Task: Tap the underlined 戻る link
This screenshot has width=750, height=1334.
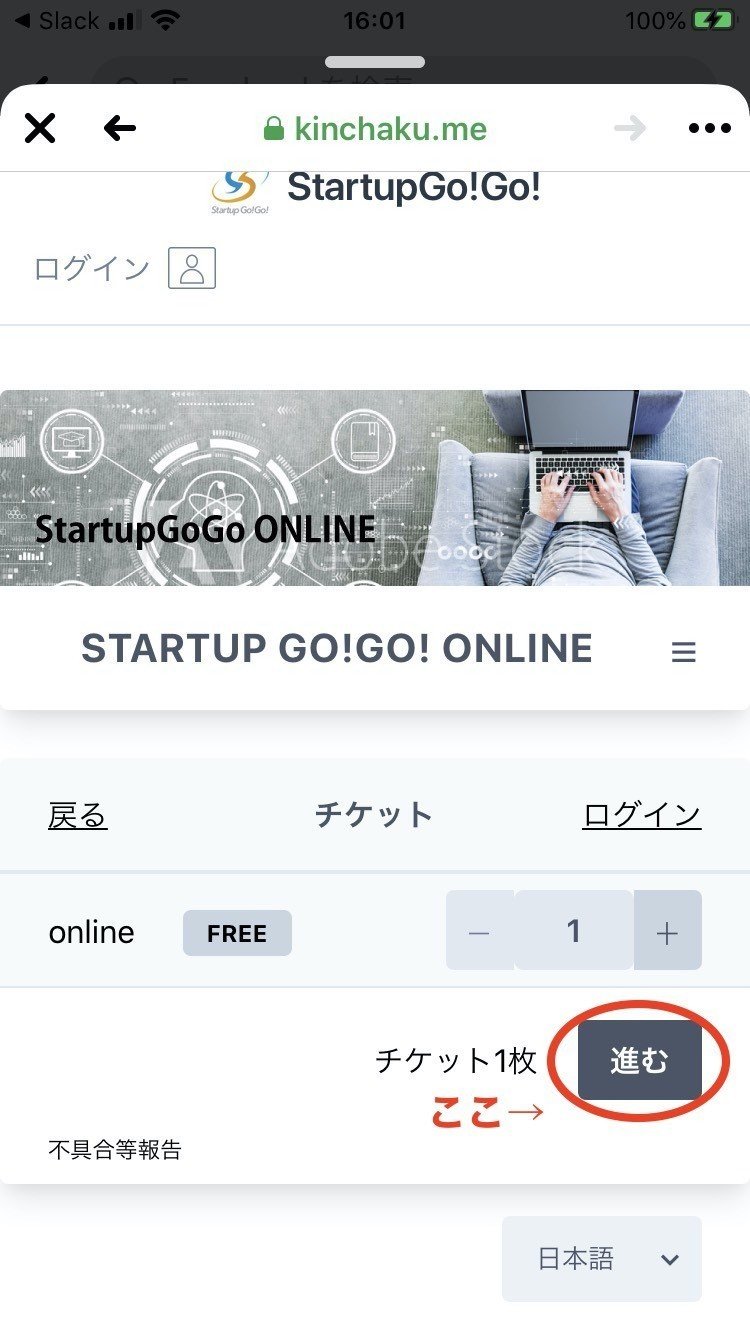Action: click(78, 815)
